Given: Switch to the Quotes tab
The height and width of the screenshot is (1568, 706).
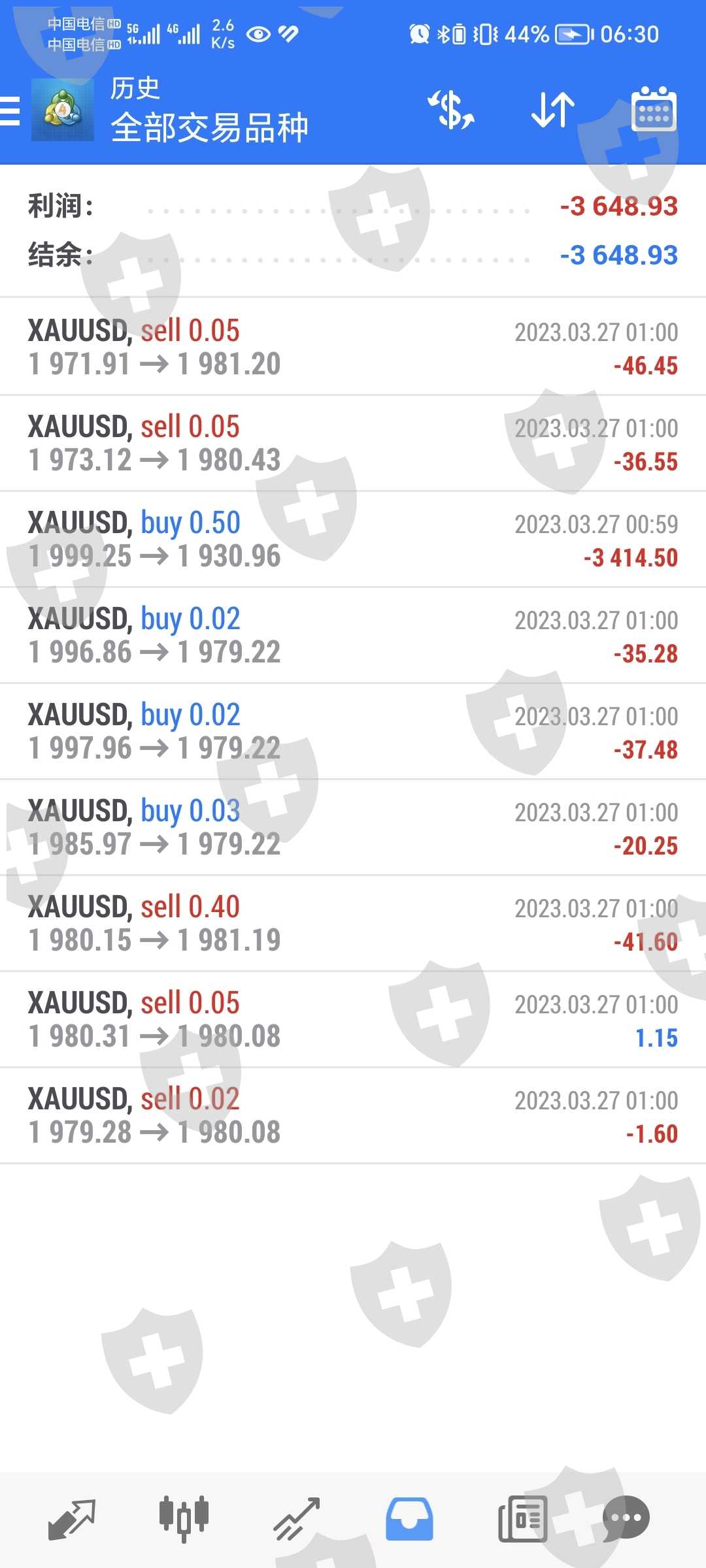Looking at the screenshot, I should coord(72,1519).
